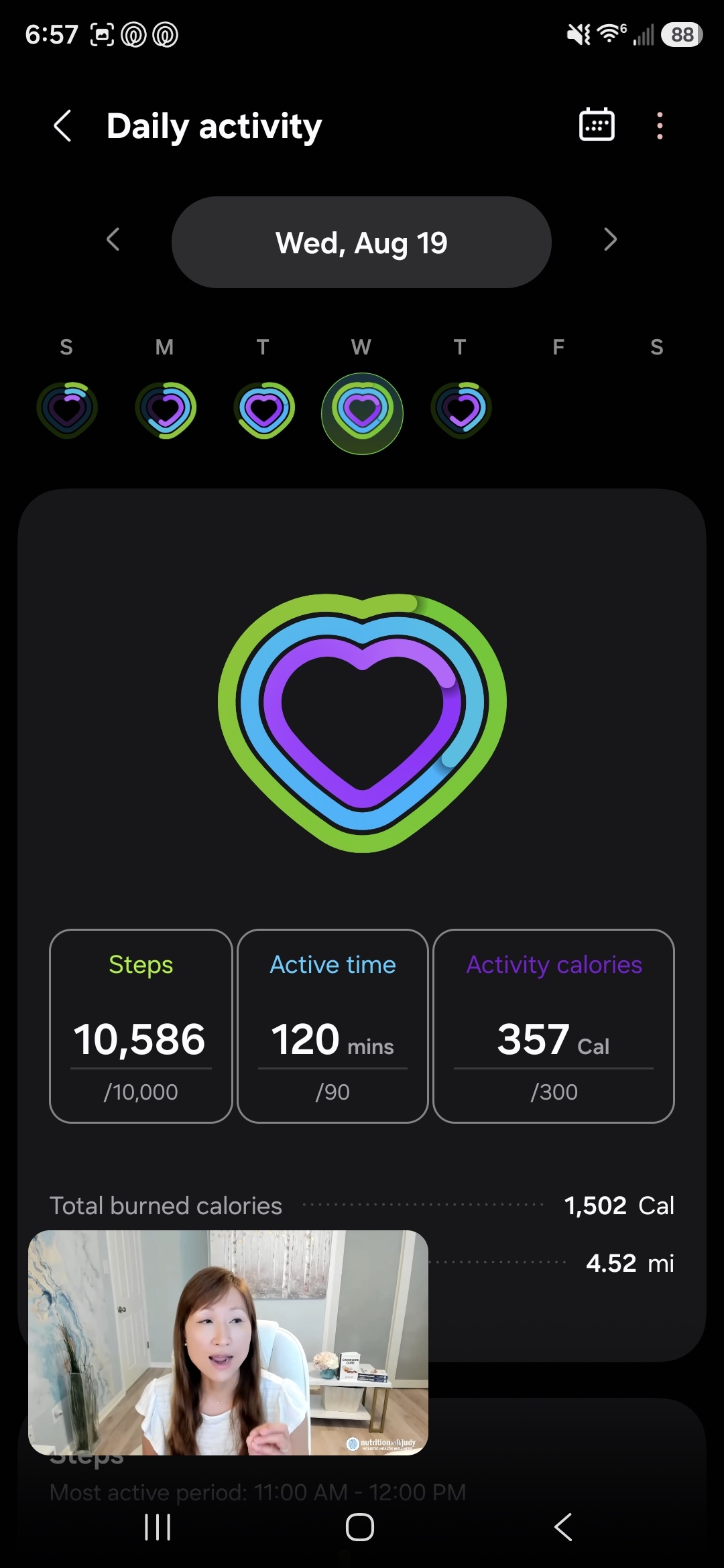Open the Active time card
Image resolution: width=724 pixels, height=1568 pixels.
pos(333,1026)
